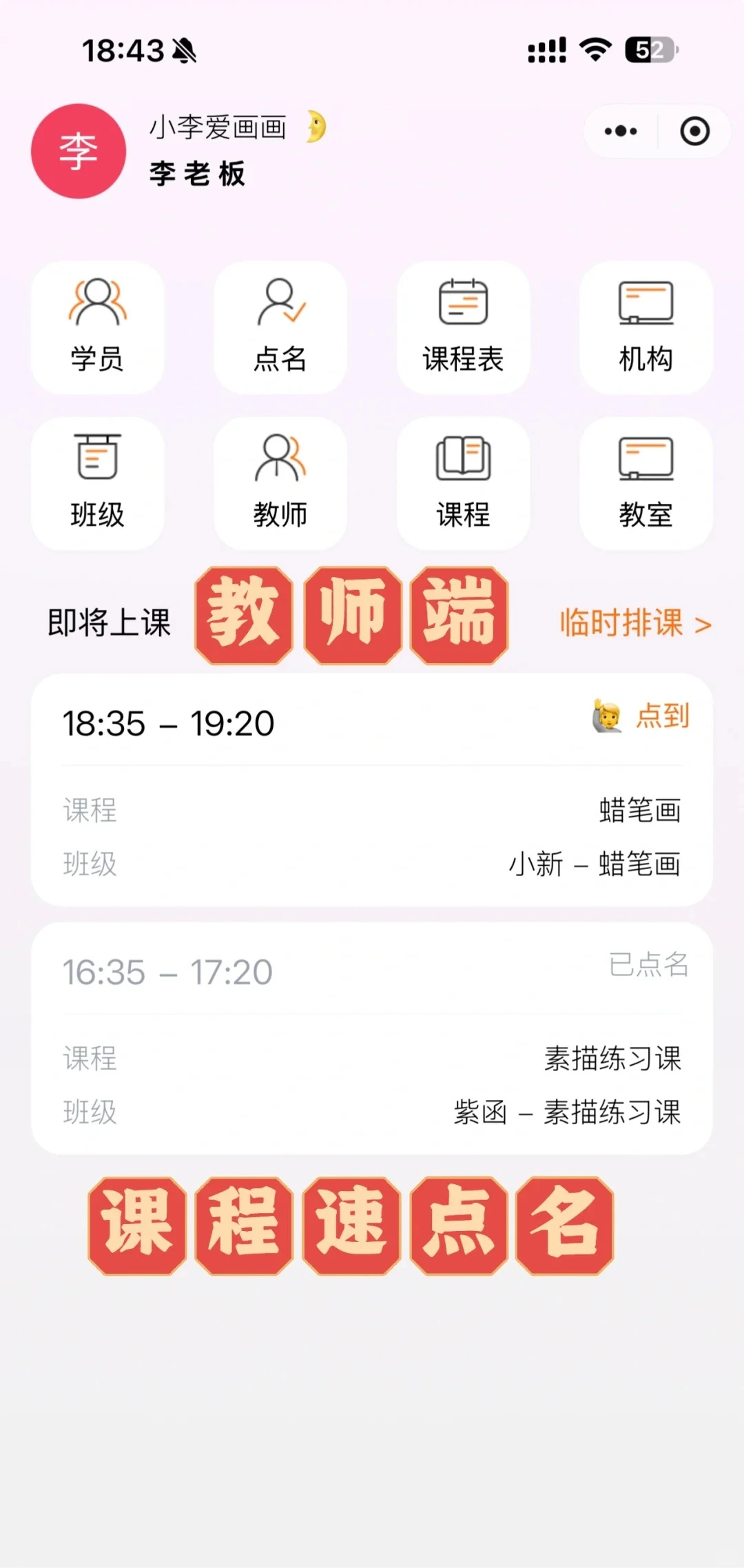Open the 学员 students section
The width and height of the screenshot is (744, 1568).
point(97,327)
